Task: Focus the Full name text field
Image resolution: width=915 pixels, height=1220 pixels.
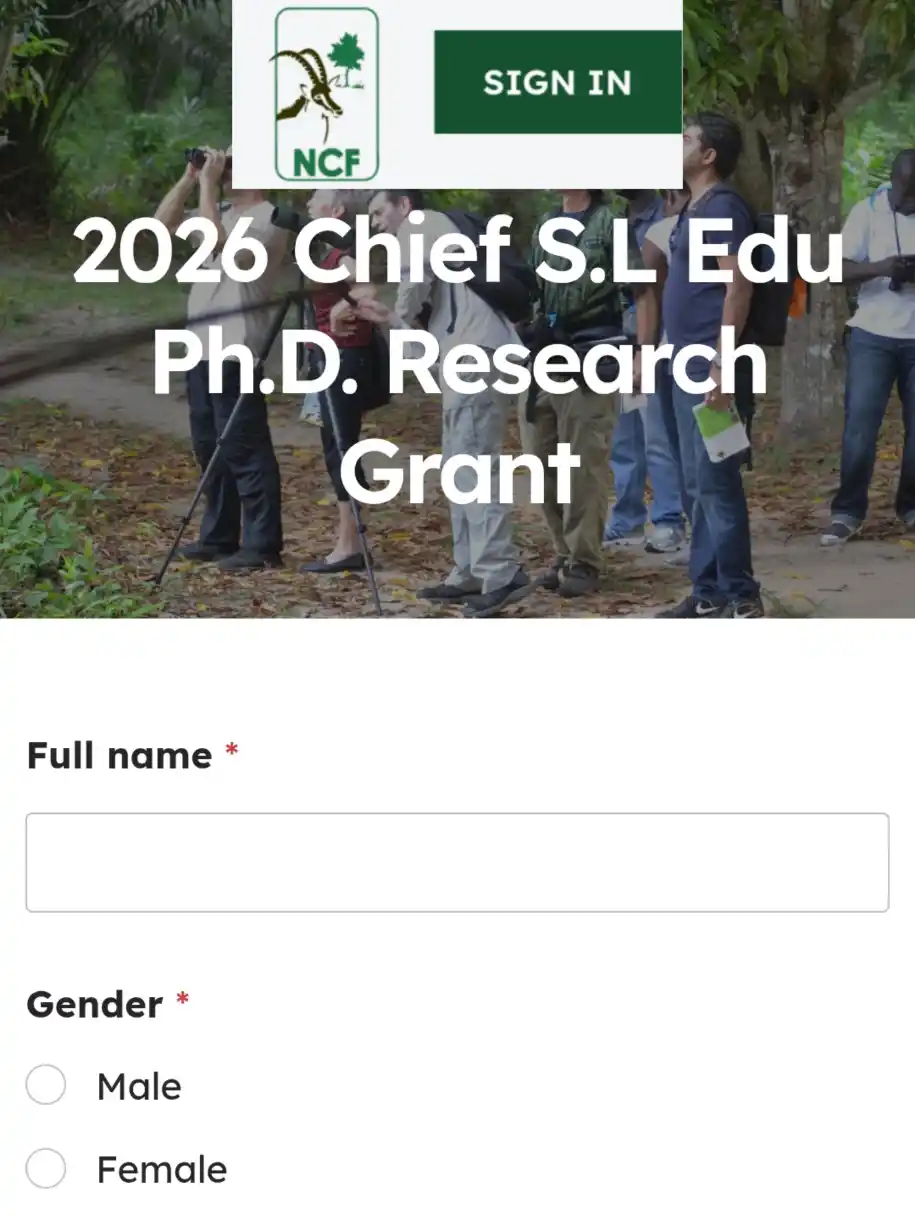Action: click(x=457, y=862)
